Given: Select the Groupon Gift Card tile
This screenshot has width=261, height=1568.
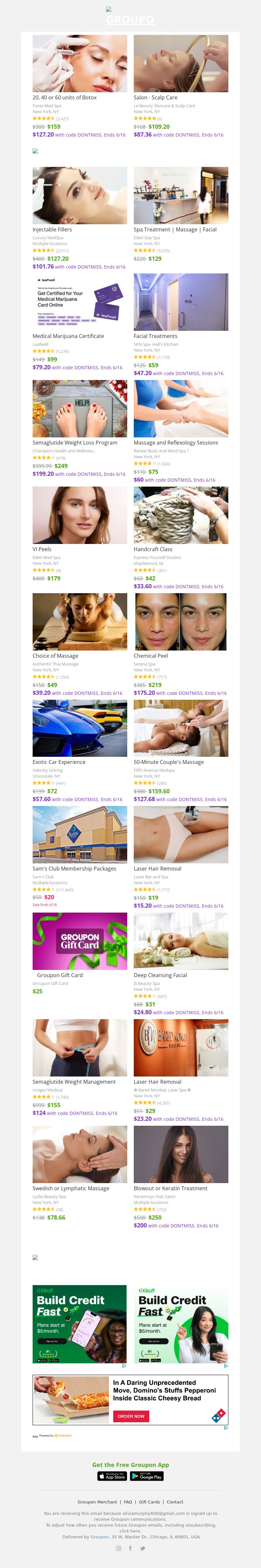Looking at the screenshot, I should pos(79,941).
